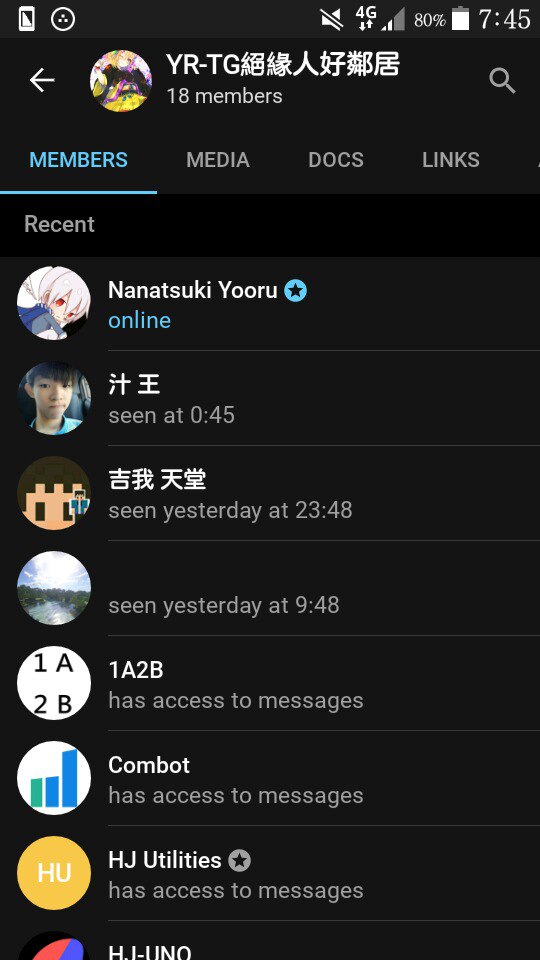Open the HJ Utilities bot
The width and height of the screenshot is (540, 960).
pyautogui.click(x=270, y=873)
